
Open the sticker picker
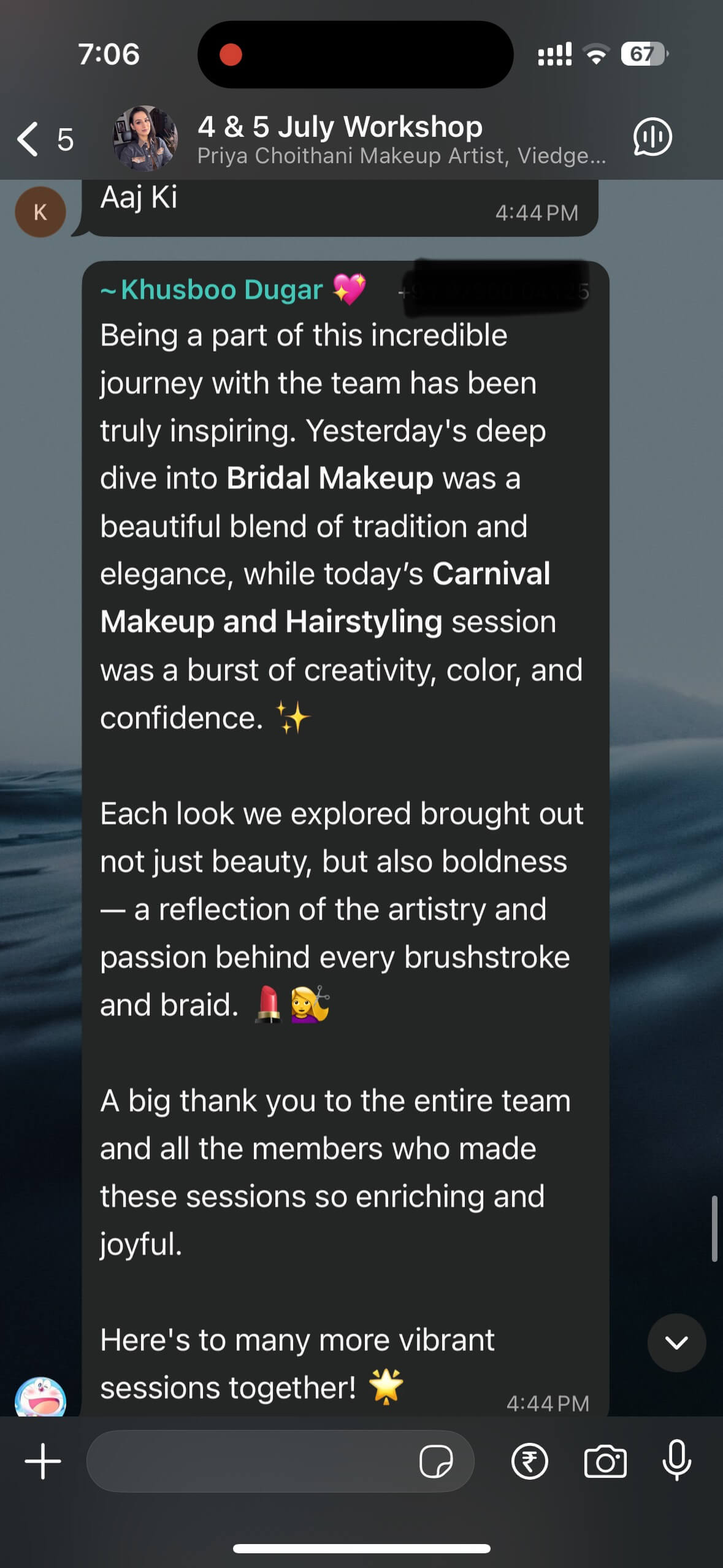tap(436, 1461)
